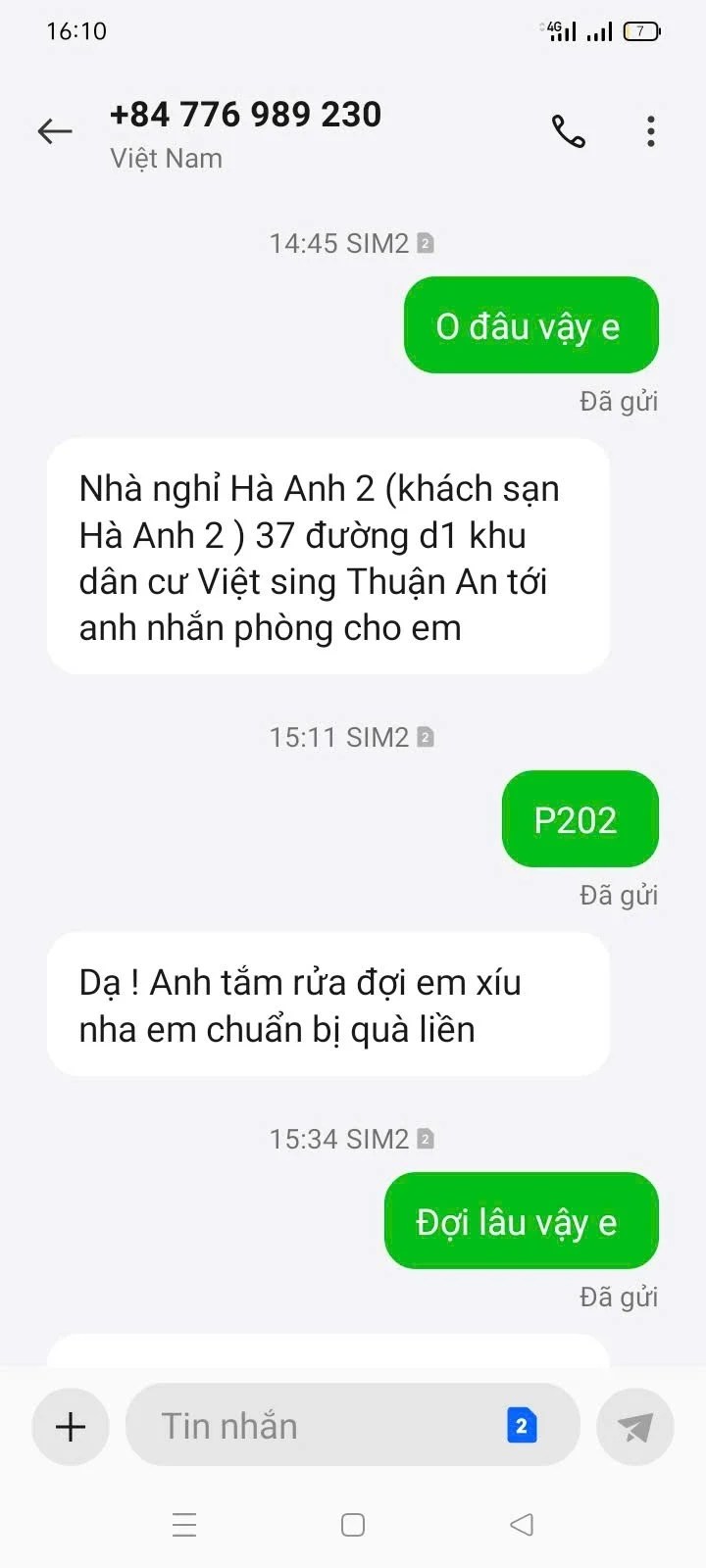Send the message
706x1568 pixels.
(x=635, y=1427)
